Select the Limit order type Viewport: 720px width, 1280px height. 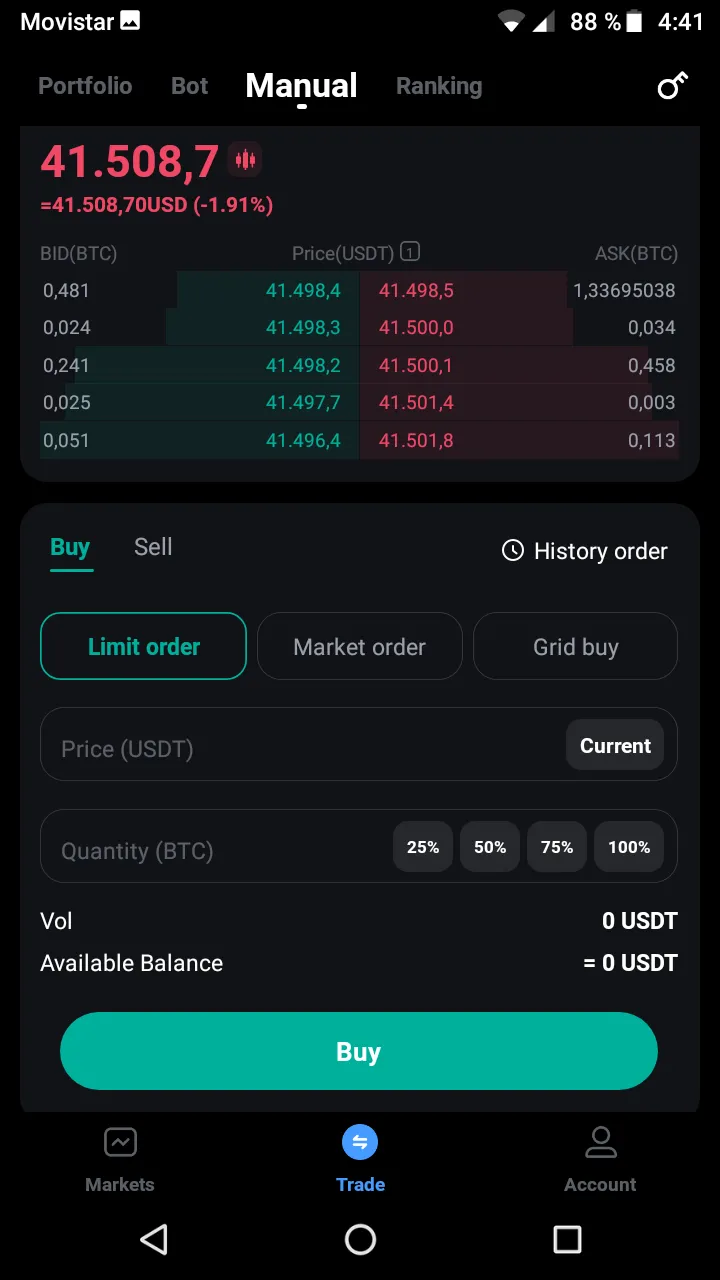pyautogui.click(x=143, y=646)
